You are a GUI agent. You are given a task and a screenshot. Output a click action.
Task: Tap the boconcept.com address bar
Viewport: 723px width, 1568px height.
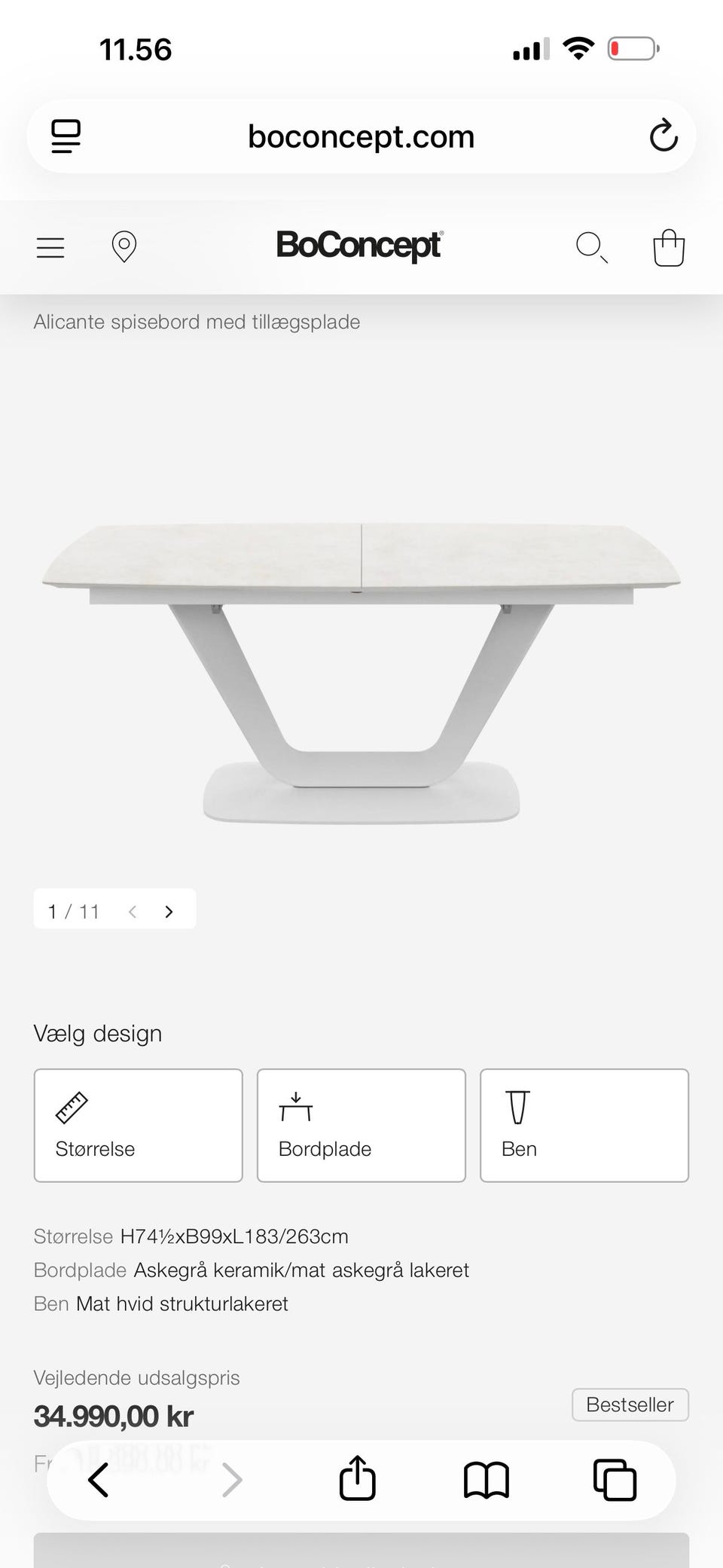[x=361, y=136]
